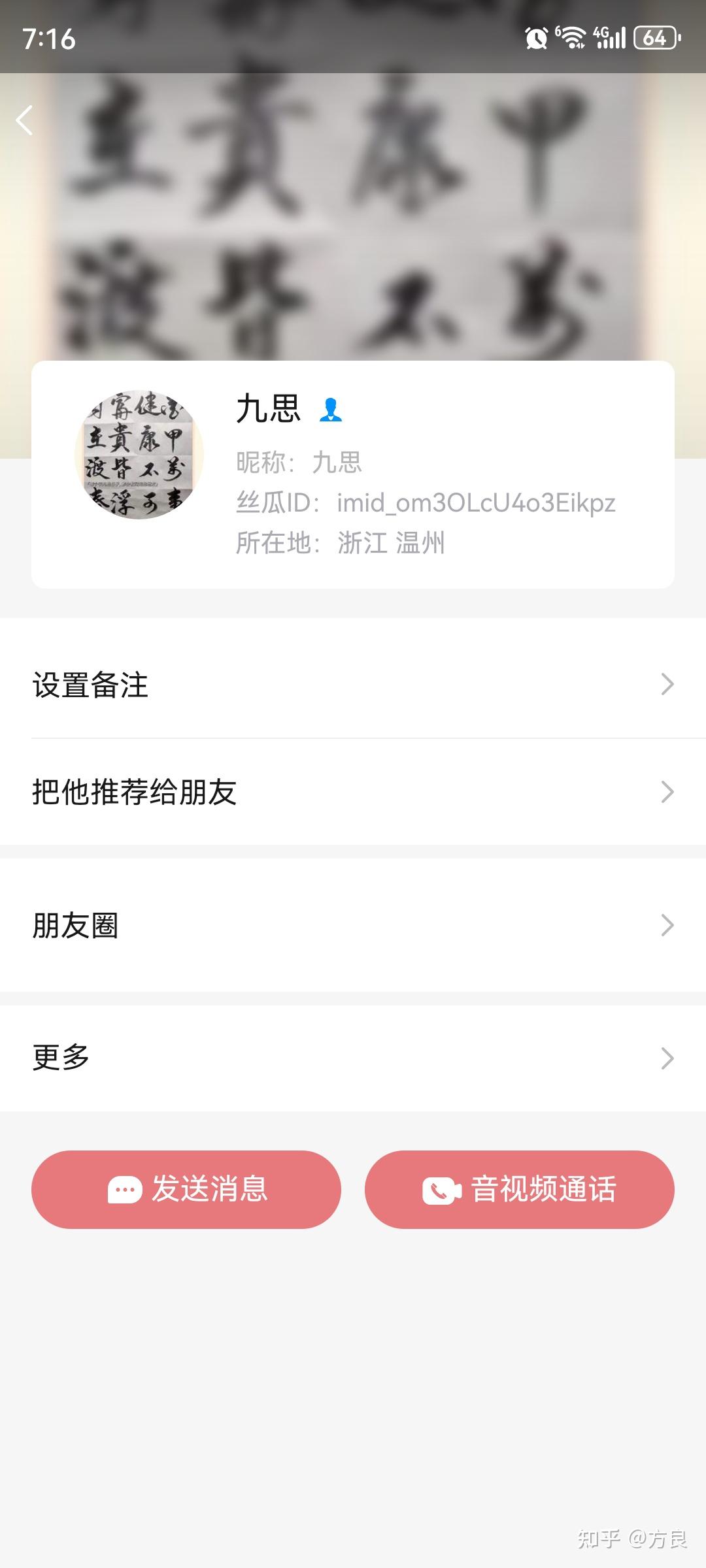
Task: Click the blue verified person badge beside 九思
Action: [x=332, y=410]
